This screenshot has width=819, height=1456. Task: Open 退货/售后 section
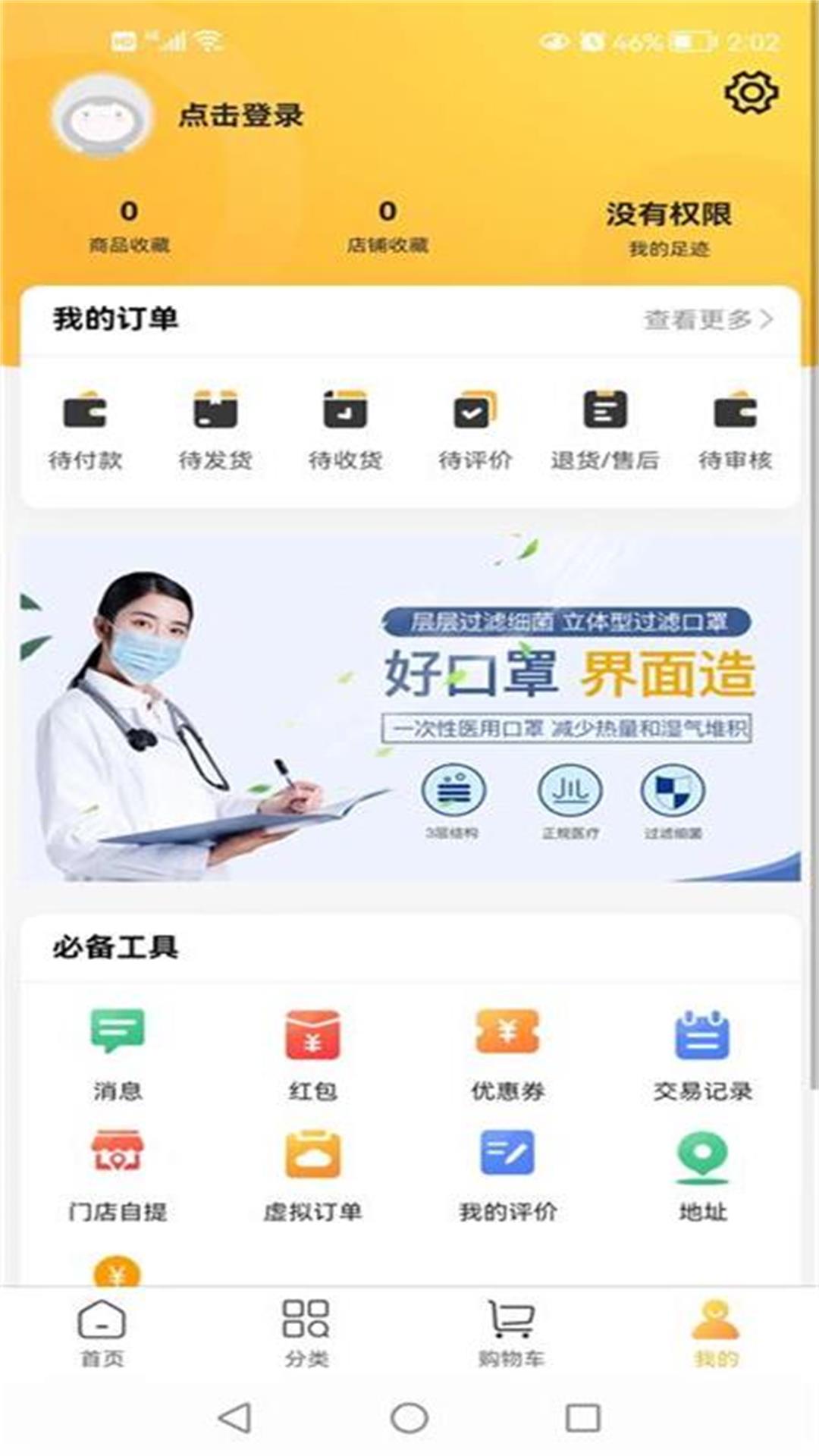click(x=604, y=430)
